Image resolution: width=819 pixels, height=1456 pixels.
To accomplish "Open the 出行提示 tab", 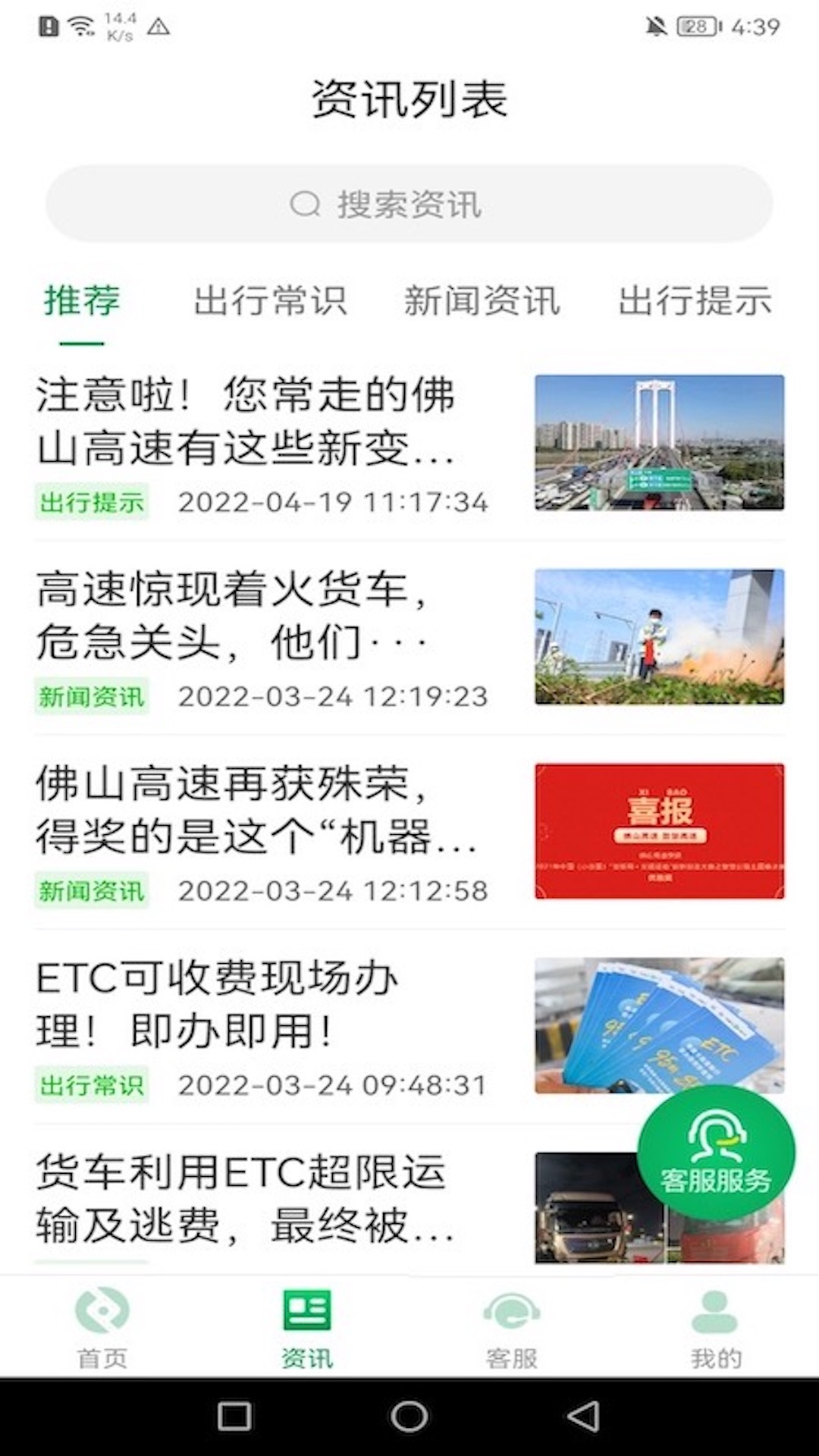I will [x=695, y=302].
